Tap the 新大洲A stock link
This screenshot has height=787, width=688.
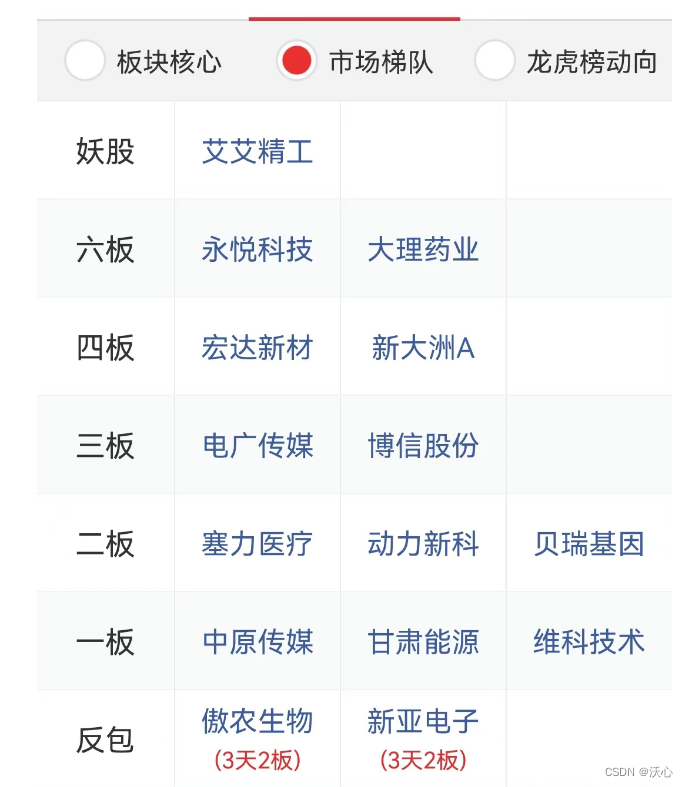click(x=423, y=347)
